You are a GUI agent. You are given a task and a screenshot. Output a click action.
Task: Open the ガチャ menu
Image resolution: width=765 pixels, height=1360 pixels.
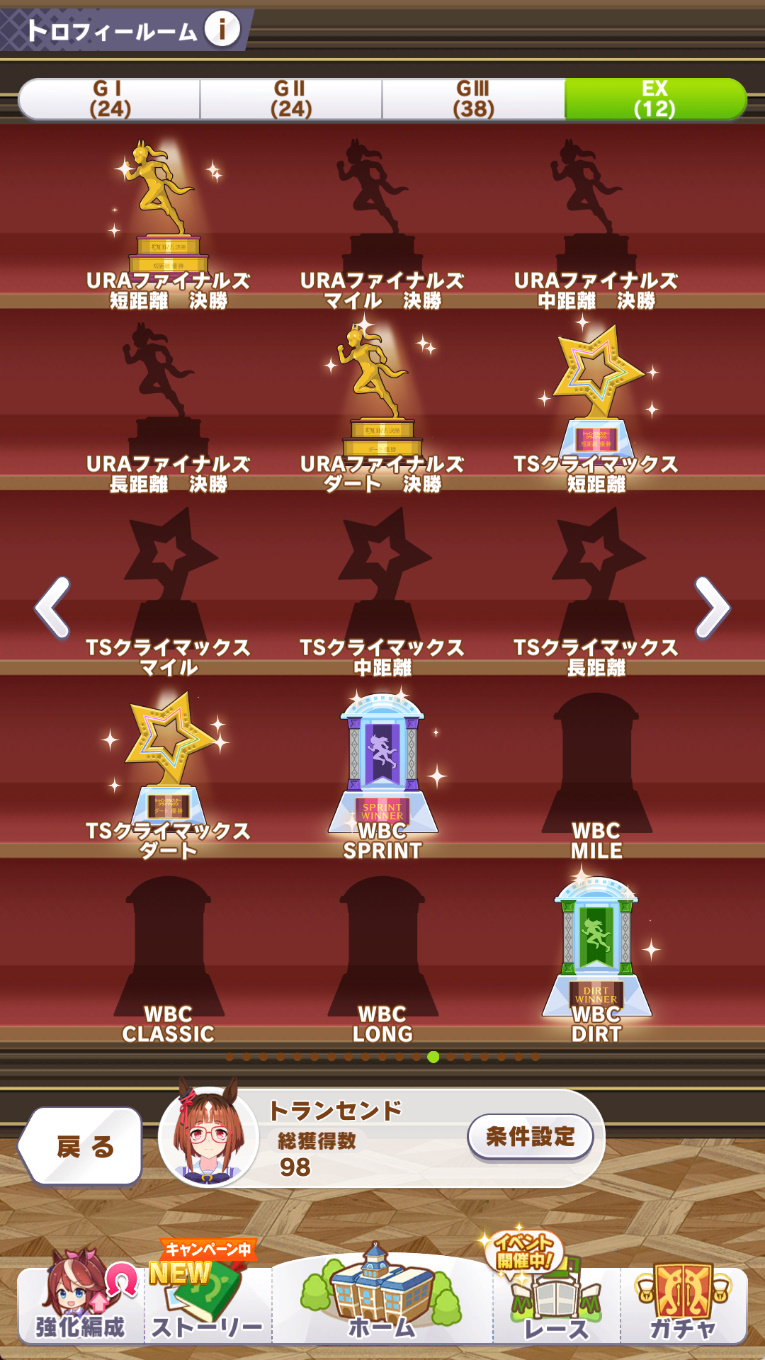click(683, 1296)
